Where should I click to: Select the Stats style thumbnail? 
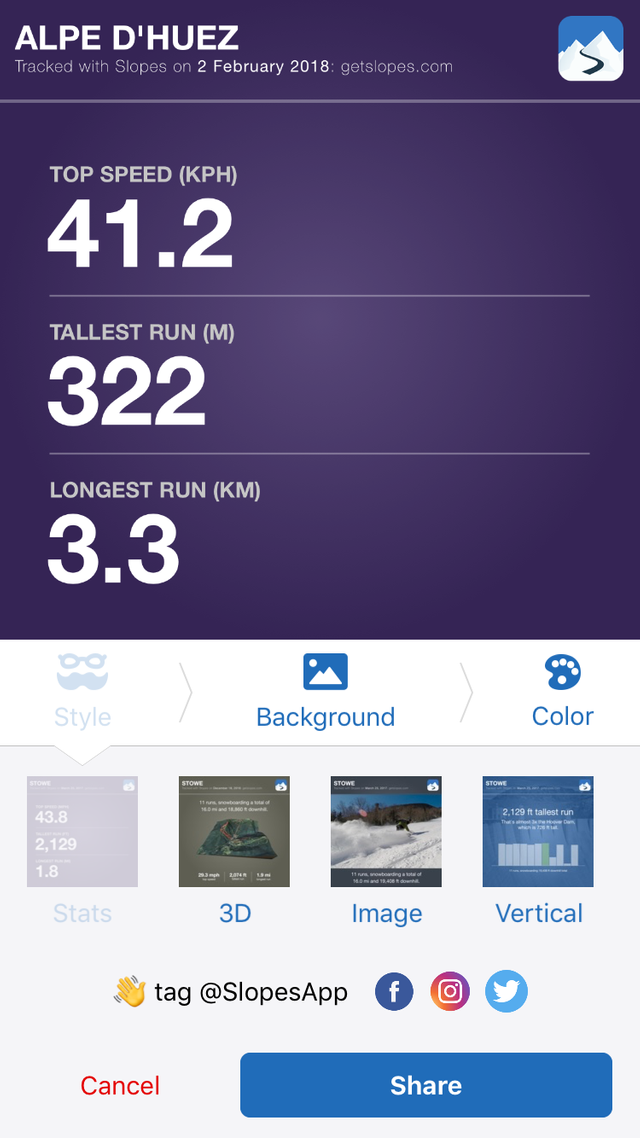point(82,832)
